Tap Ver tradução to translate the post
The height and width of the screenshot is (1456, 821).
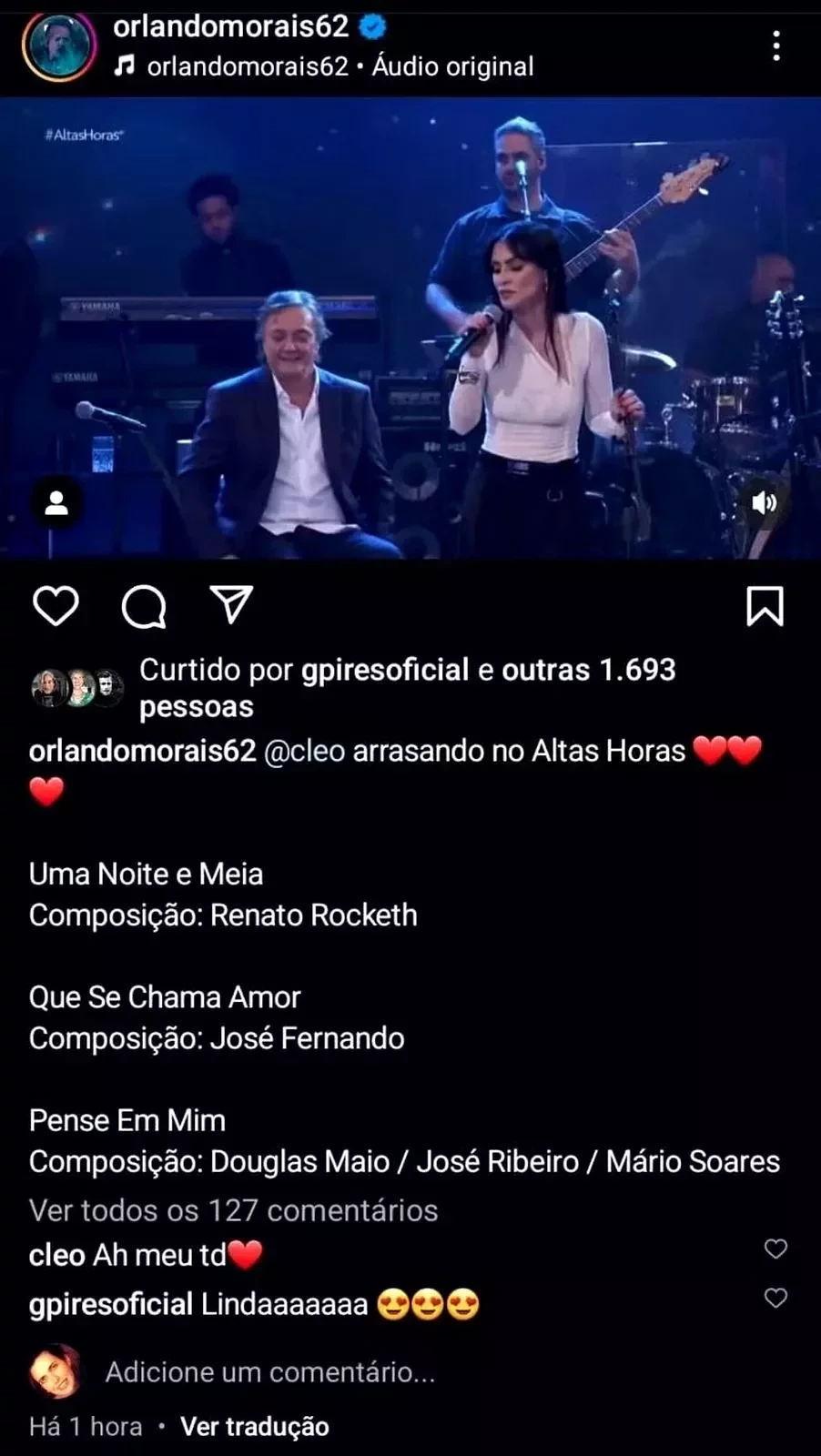254,1426
